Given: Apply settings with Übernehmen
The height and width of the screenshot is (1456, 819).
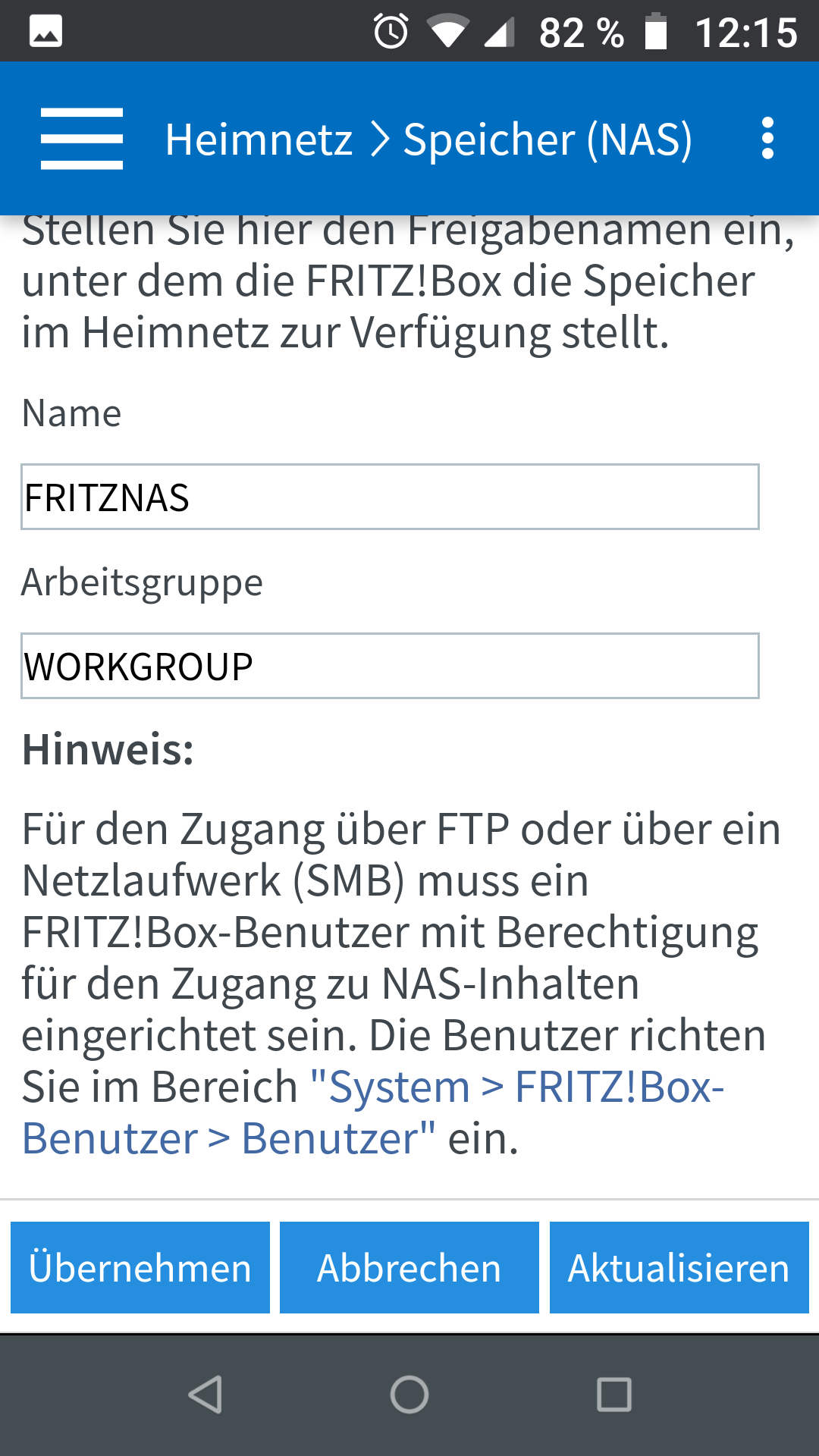Looking at the screenshot, I should coord(140,1267).
